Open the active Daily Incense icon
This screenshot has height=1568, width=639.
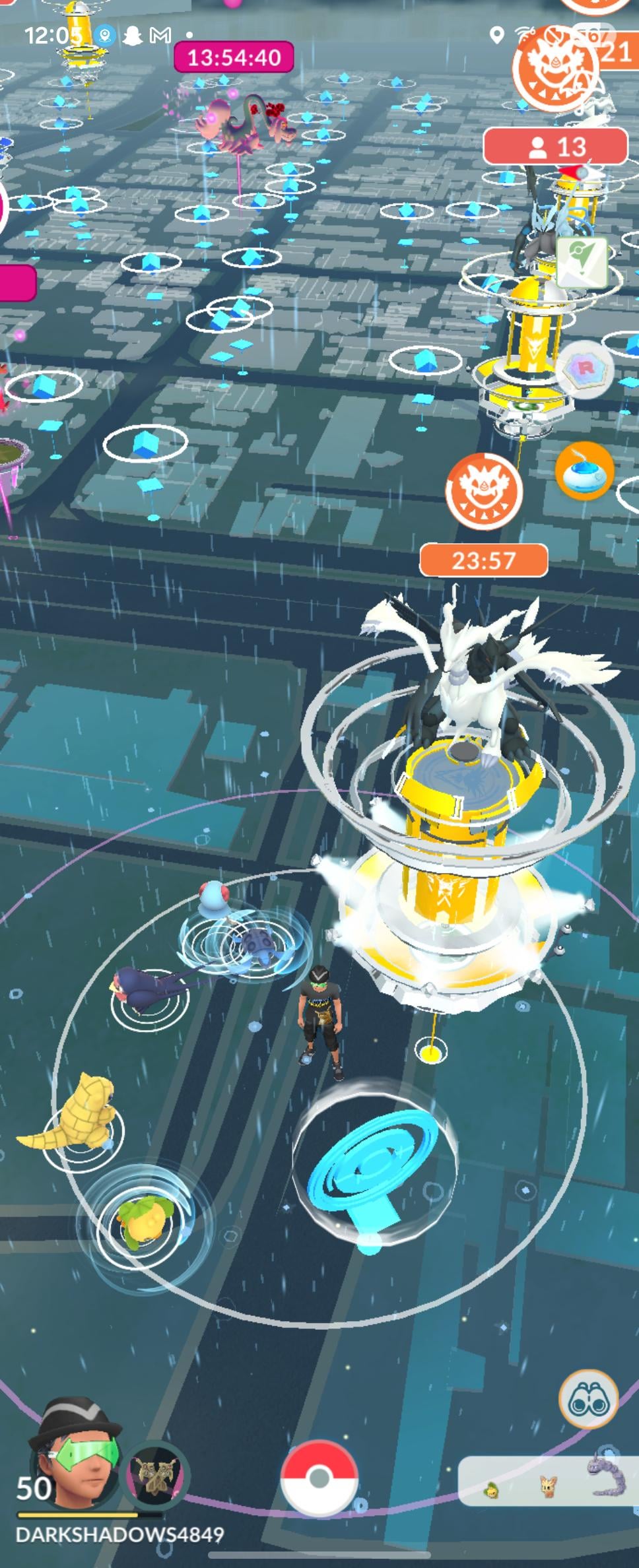pyautogui.click(x=584, y=471)
